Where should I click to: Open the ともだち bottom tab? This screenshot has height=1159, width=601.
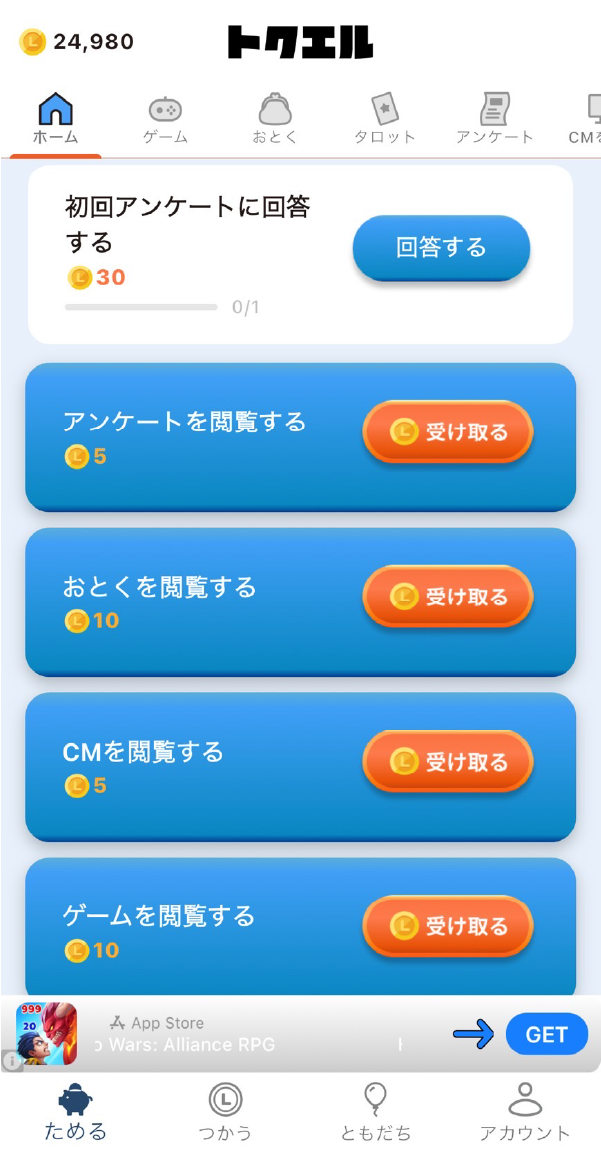375,1112
